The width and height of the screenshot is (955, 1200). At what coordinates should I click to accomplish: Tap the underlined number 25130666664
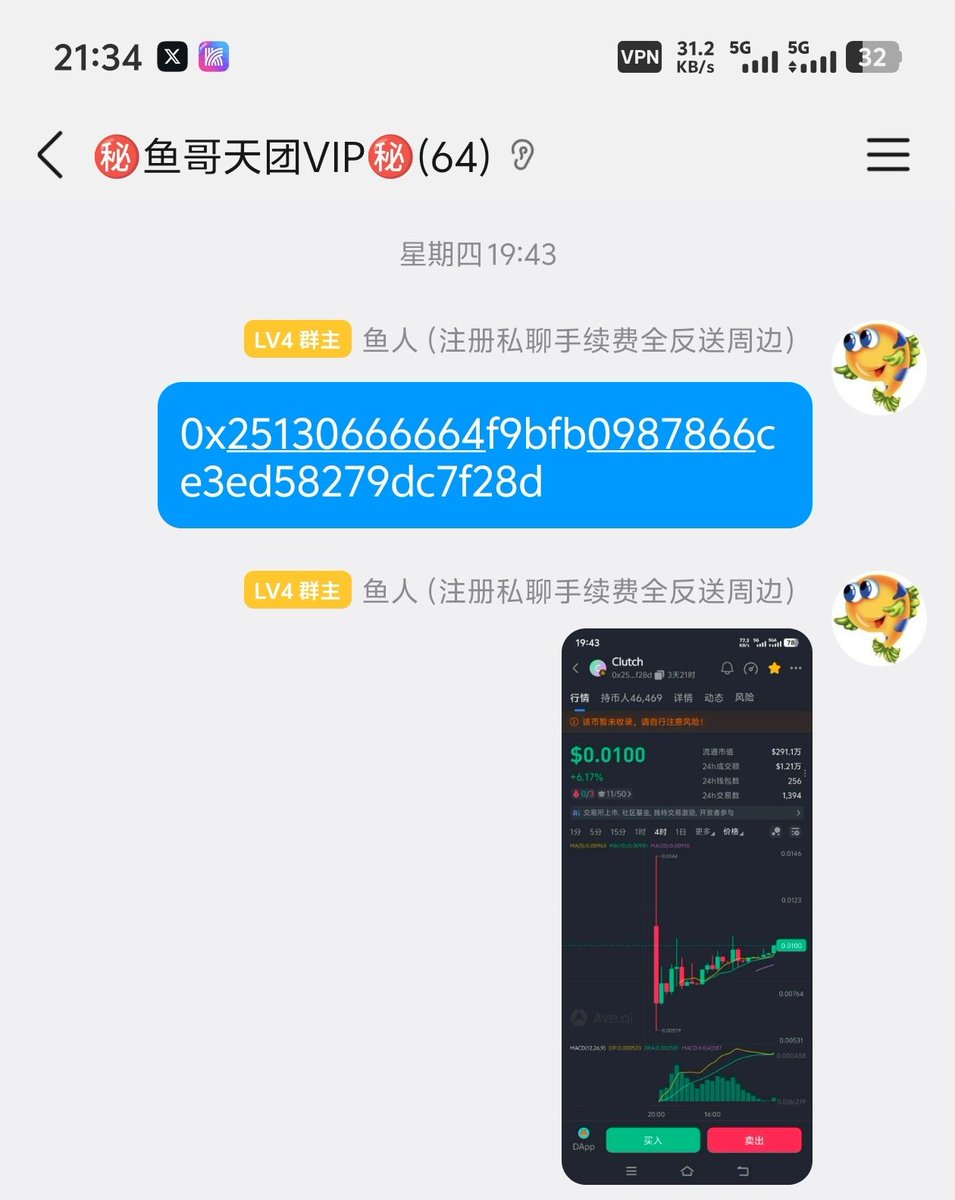(356, 435)
